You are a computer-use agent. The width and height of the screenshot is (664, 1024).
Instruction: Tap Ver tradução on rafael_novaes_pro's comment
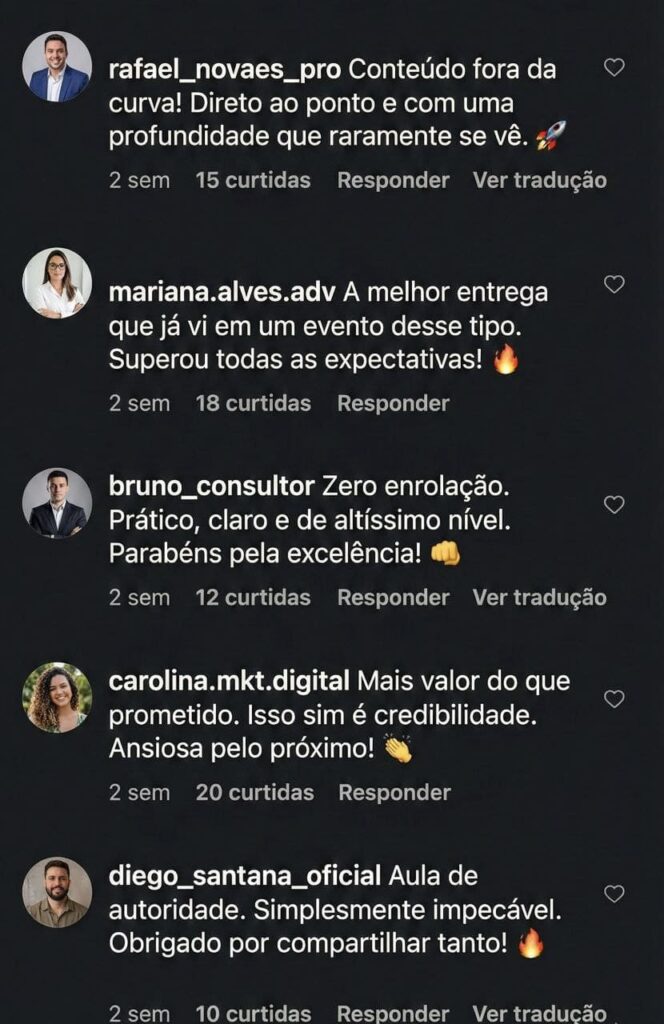click(x=539, y=180)
